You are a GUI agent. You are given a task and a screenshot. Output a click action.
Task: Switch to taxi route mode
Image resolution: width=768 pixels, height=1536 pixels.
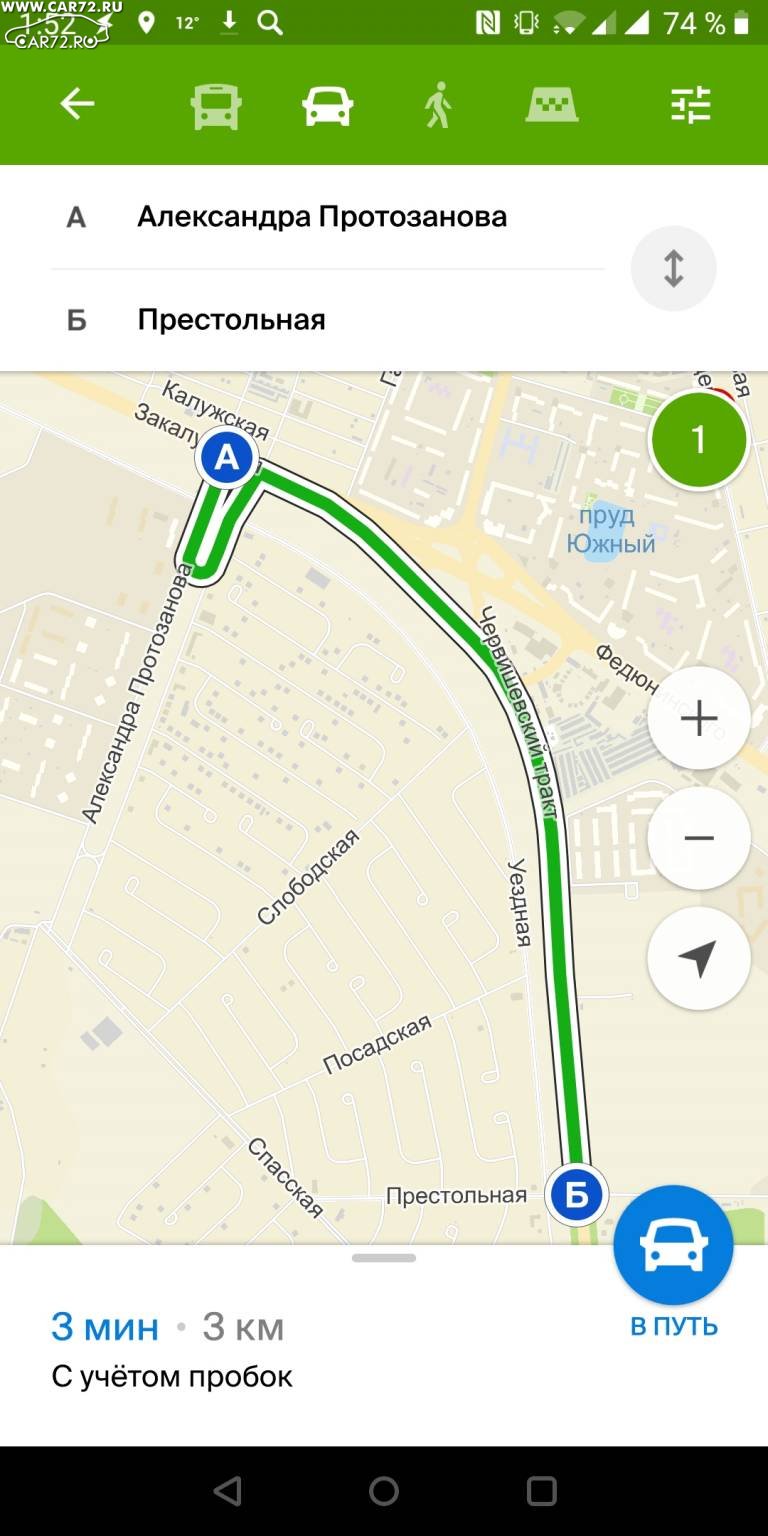(x=552, y=104)
